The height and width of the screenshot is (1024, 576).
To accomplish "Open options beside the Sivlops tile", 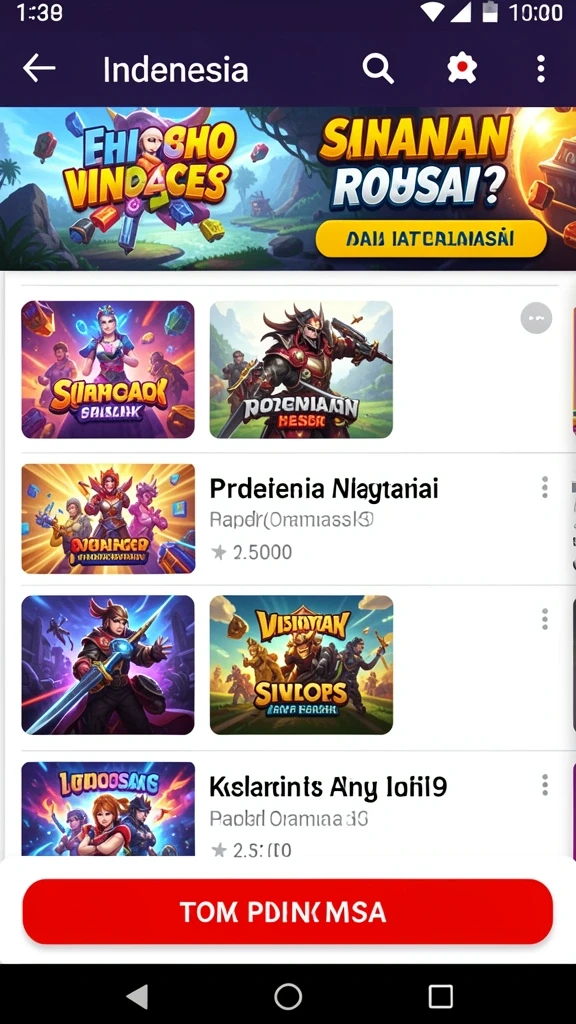I will tap(545, 619).
